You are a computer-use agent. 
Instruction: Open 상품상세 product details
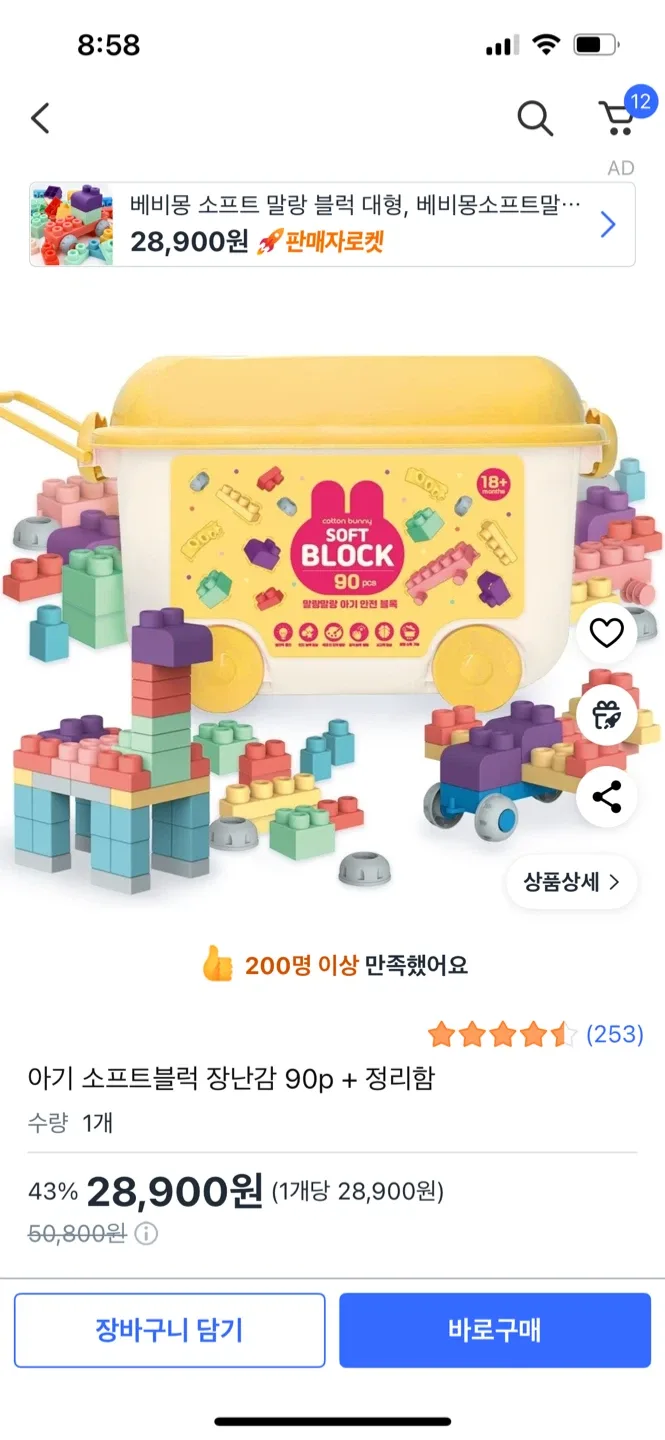(x=571, y=882)
